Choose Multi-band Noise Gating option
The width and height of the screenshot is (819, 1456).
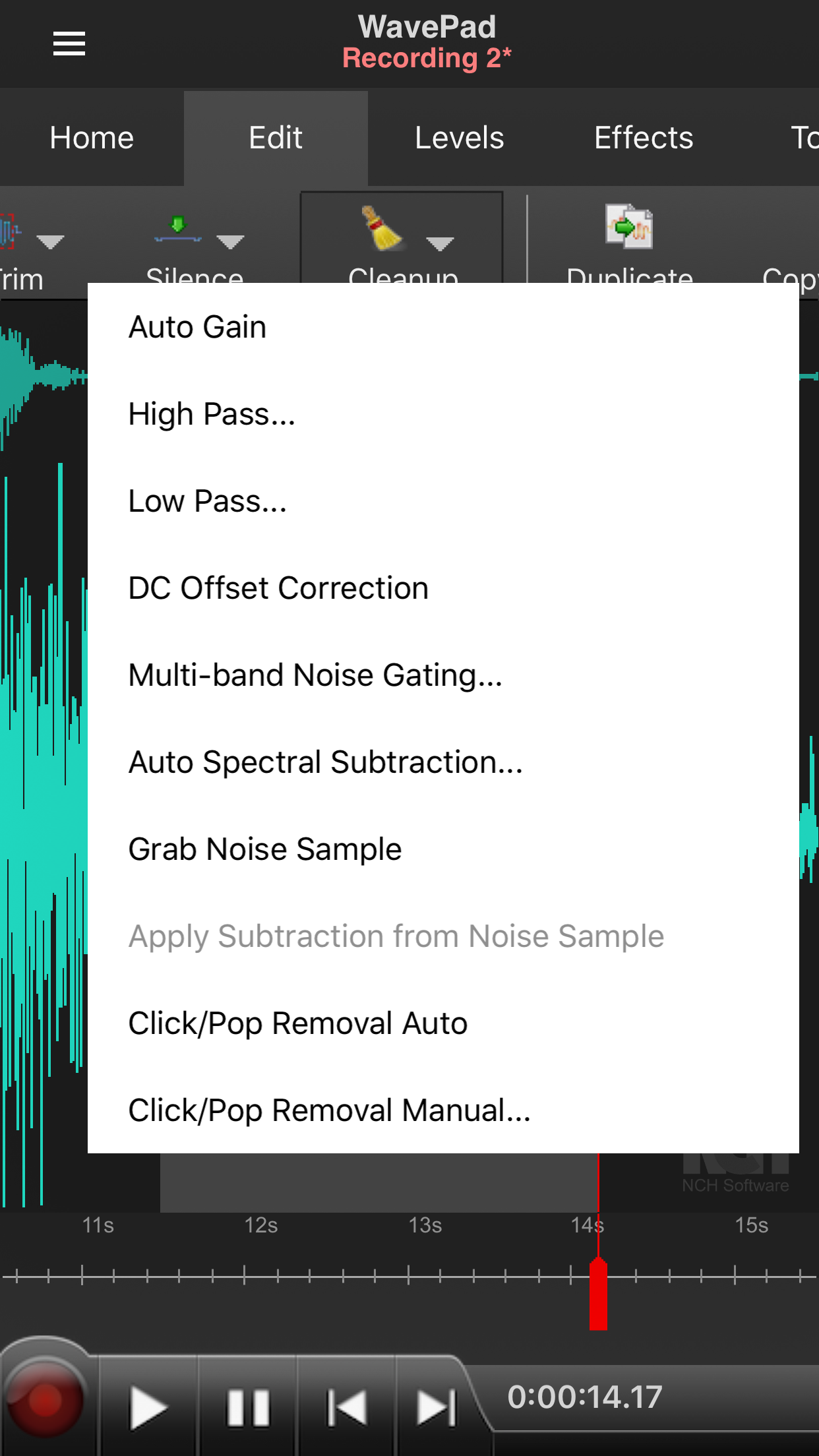click(315, 675)
